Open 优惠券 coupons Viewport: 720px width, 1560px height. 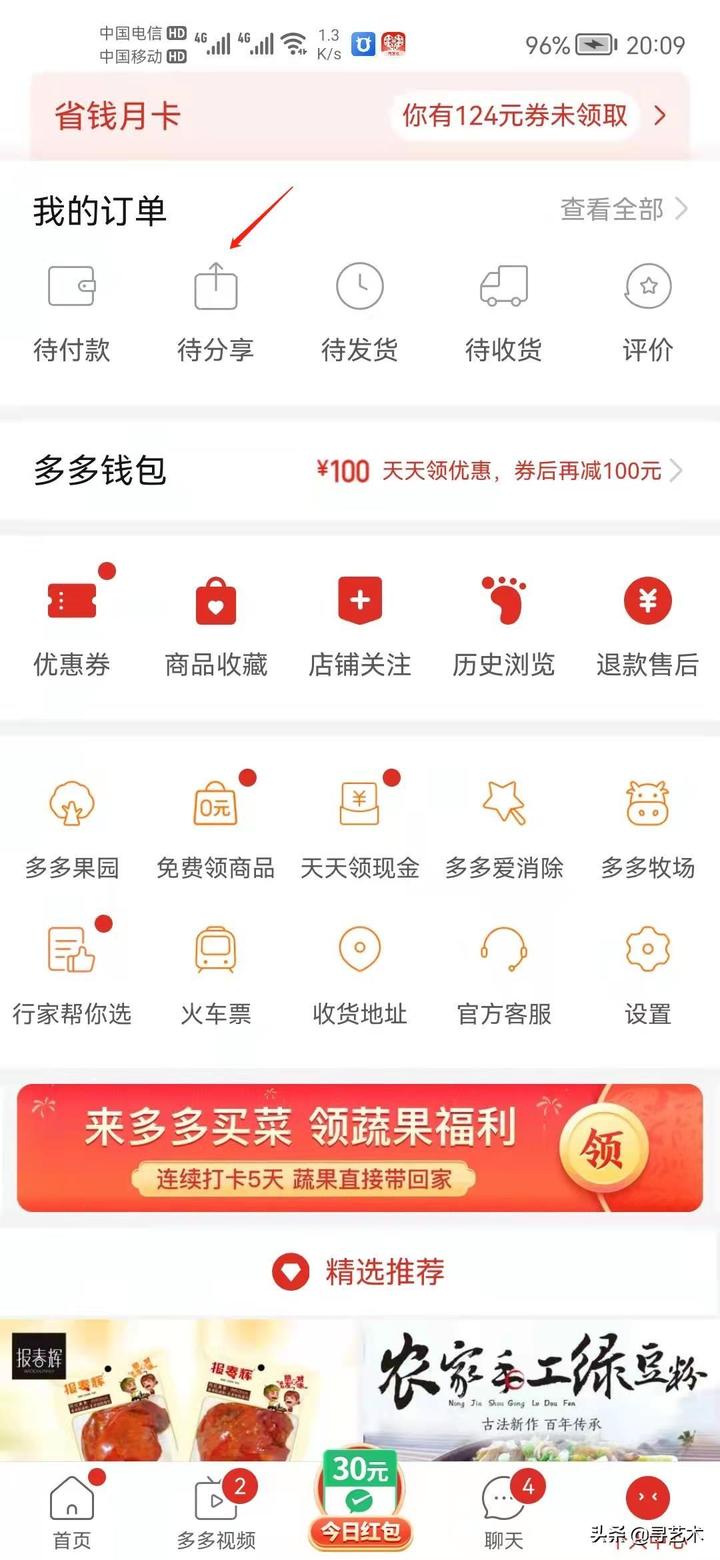[71, 623]
